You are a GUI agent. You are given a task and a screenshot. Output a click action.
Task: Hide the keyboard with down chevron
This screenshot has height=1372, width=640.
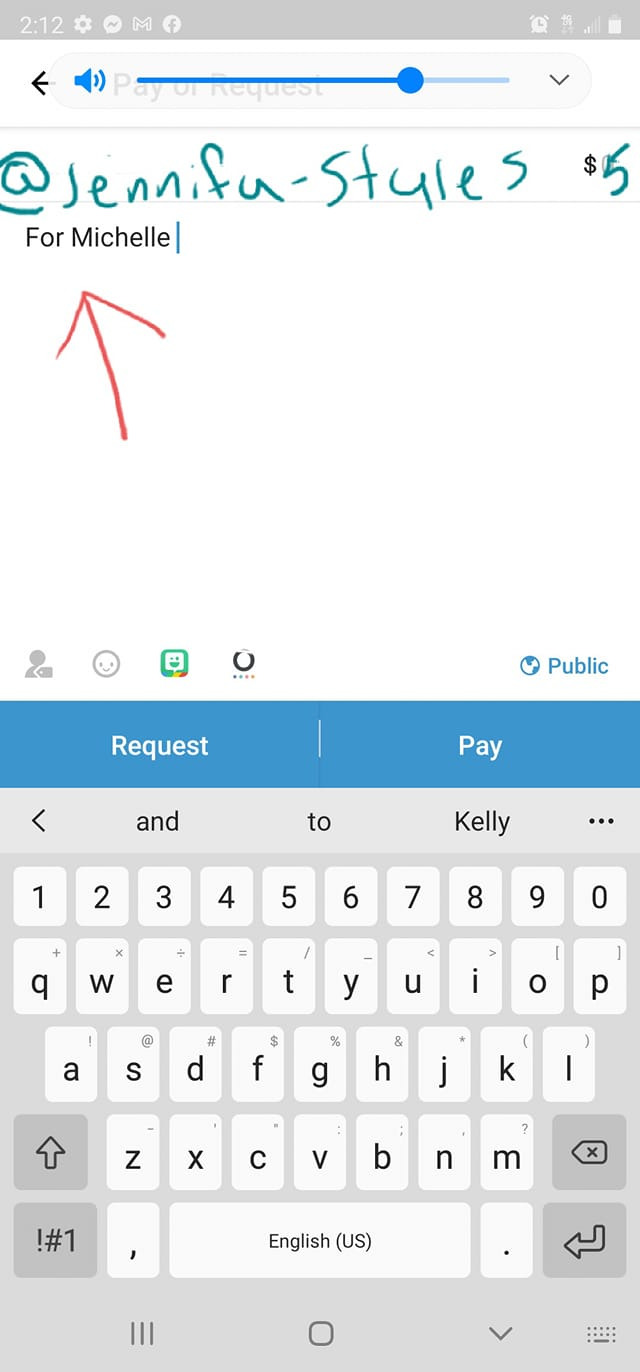[x=500, y=1333]
